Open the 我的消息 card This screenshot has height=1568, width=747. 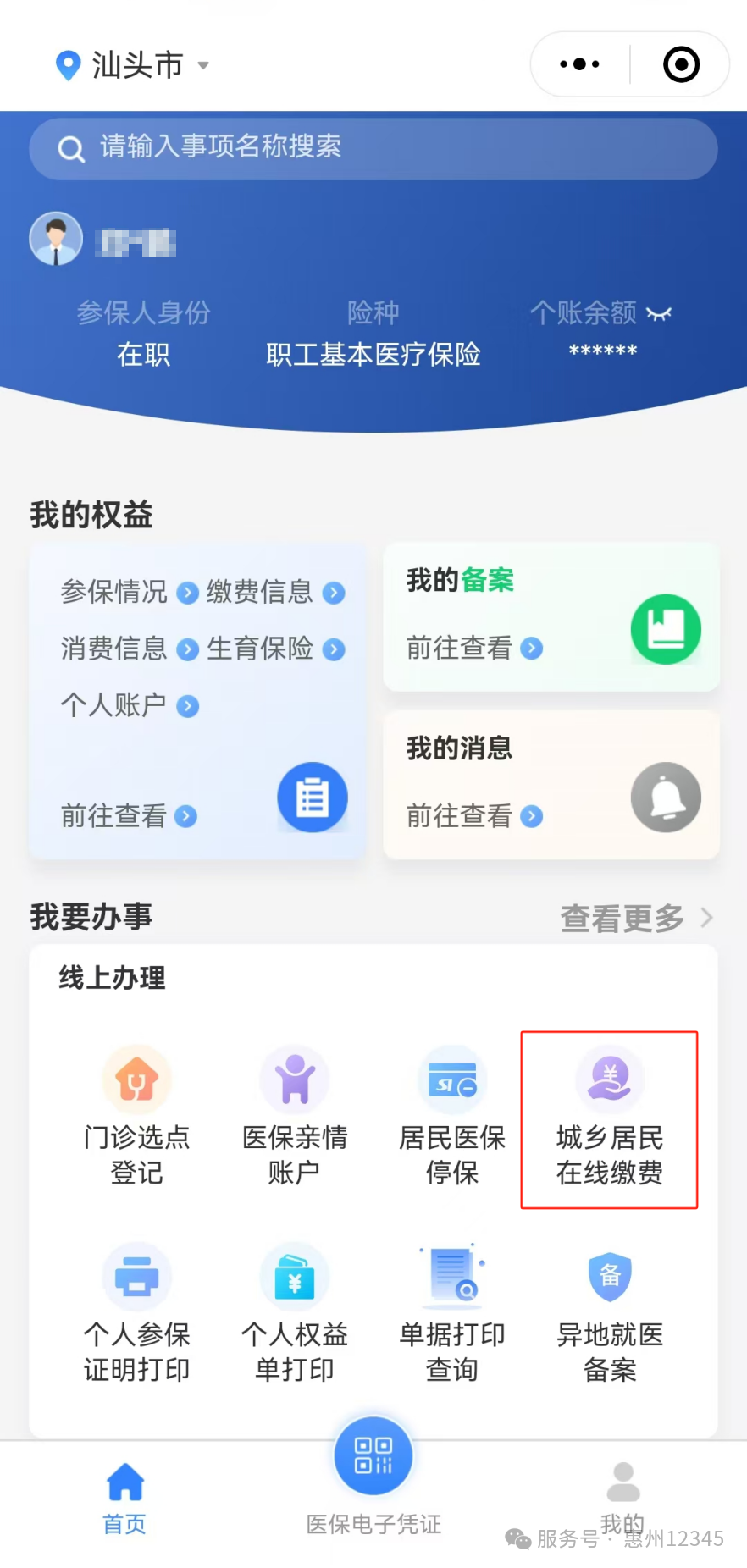551,785
